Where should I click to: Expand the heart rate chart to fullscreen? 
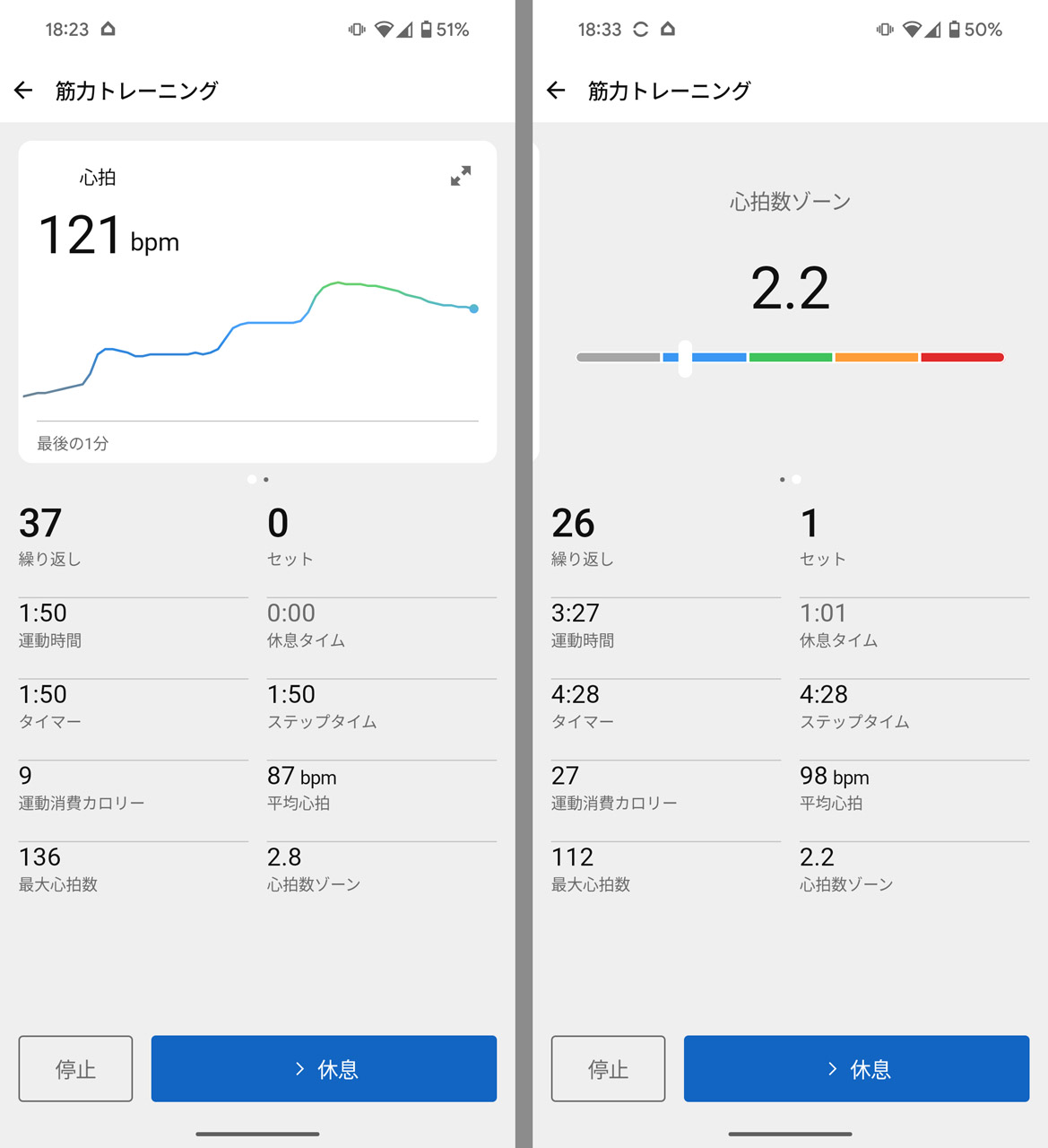(x=461, y=176)
